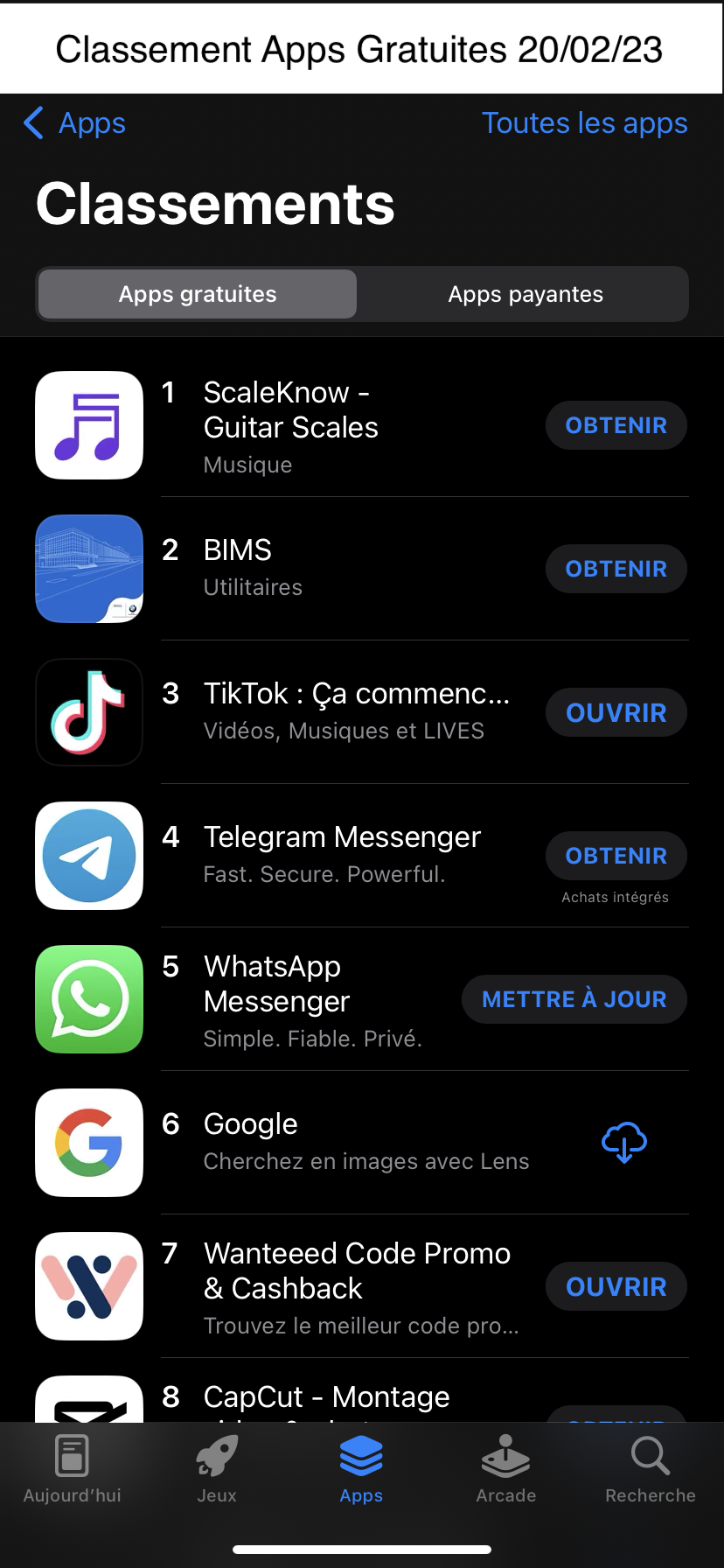Tap the Apps tab in the bottom bar
The height and width of the screenshot is (1568, 724).
click(361, 1470)
